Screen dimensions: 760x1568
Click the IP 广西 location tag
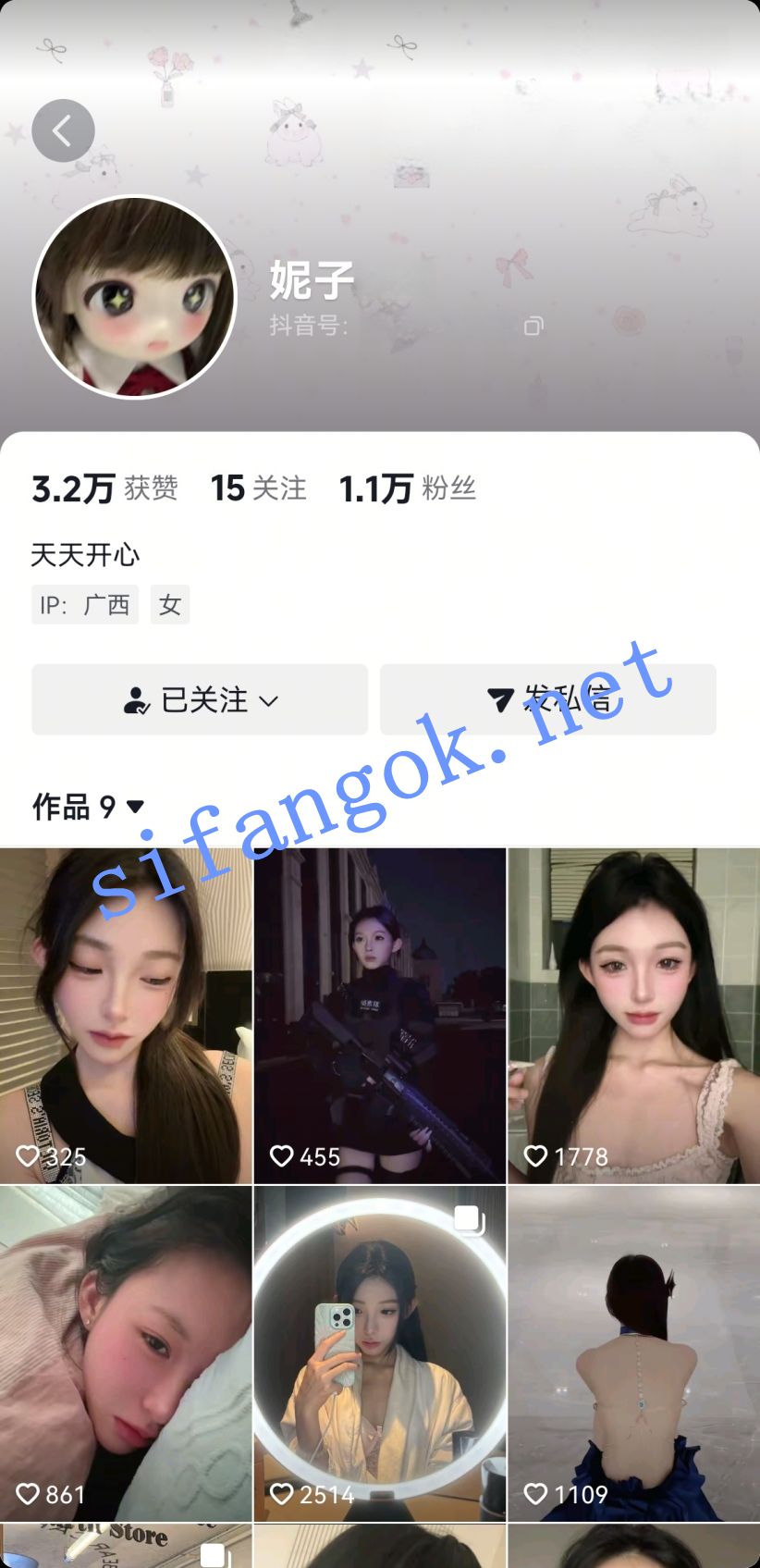coord(84,604)
